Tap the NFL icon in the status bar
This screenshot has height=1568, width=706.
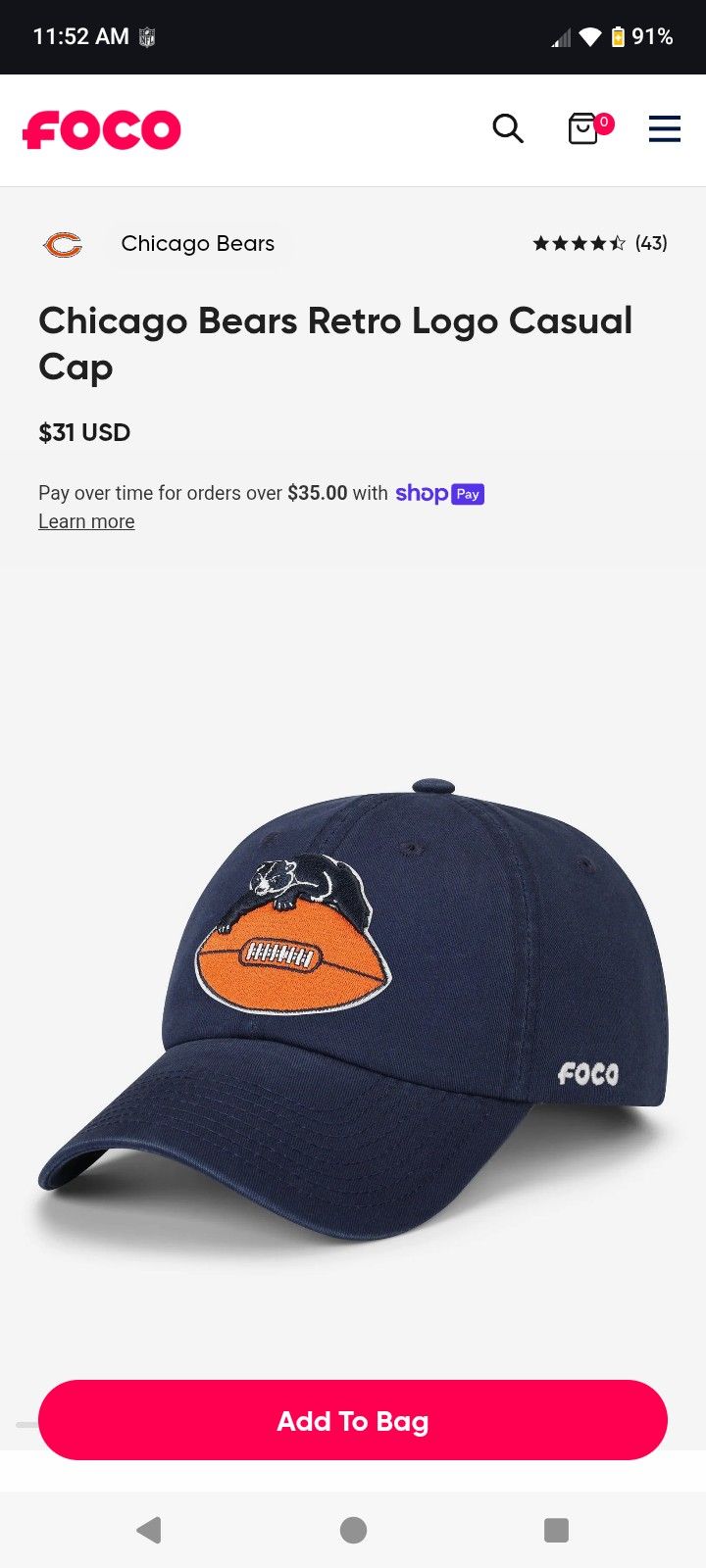[149, 36]
